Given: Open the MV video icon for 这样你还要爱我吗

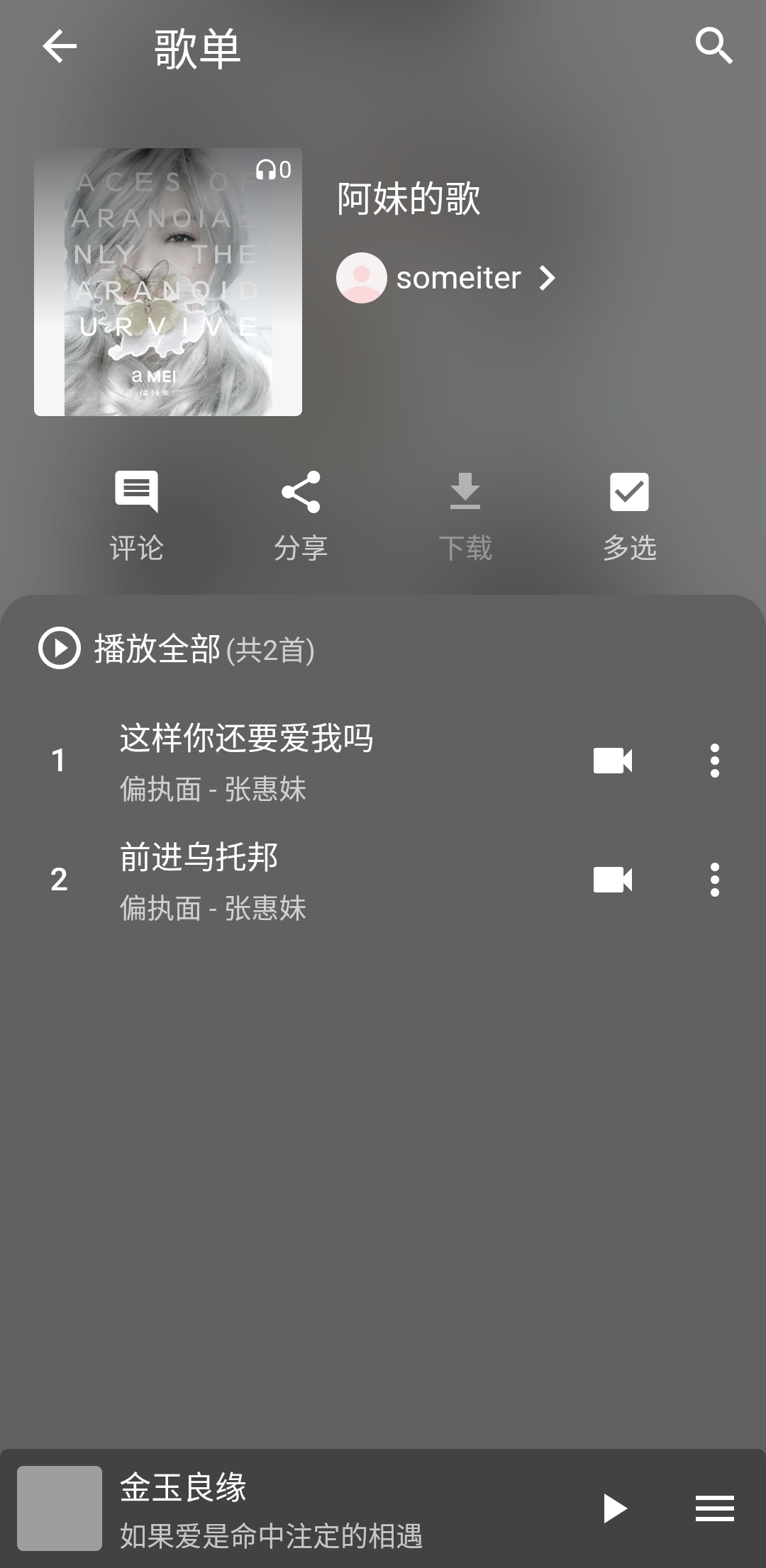Looking at the screenshot, I should tap(613, 762).
